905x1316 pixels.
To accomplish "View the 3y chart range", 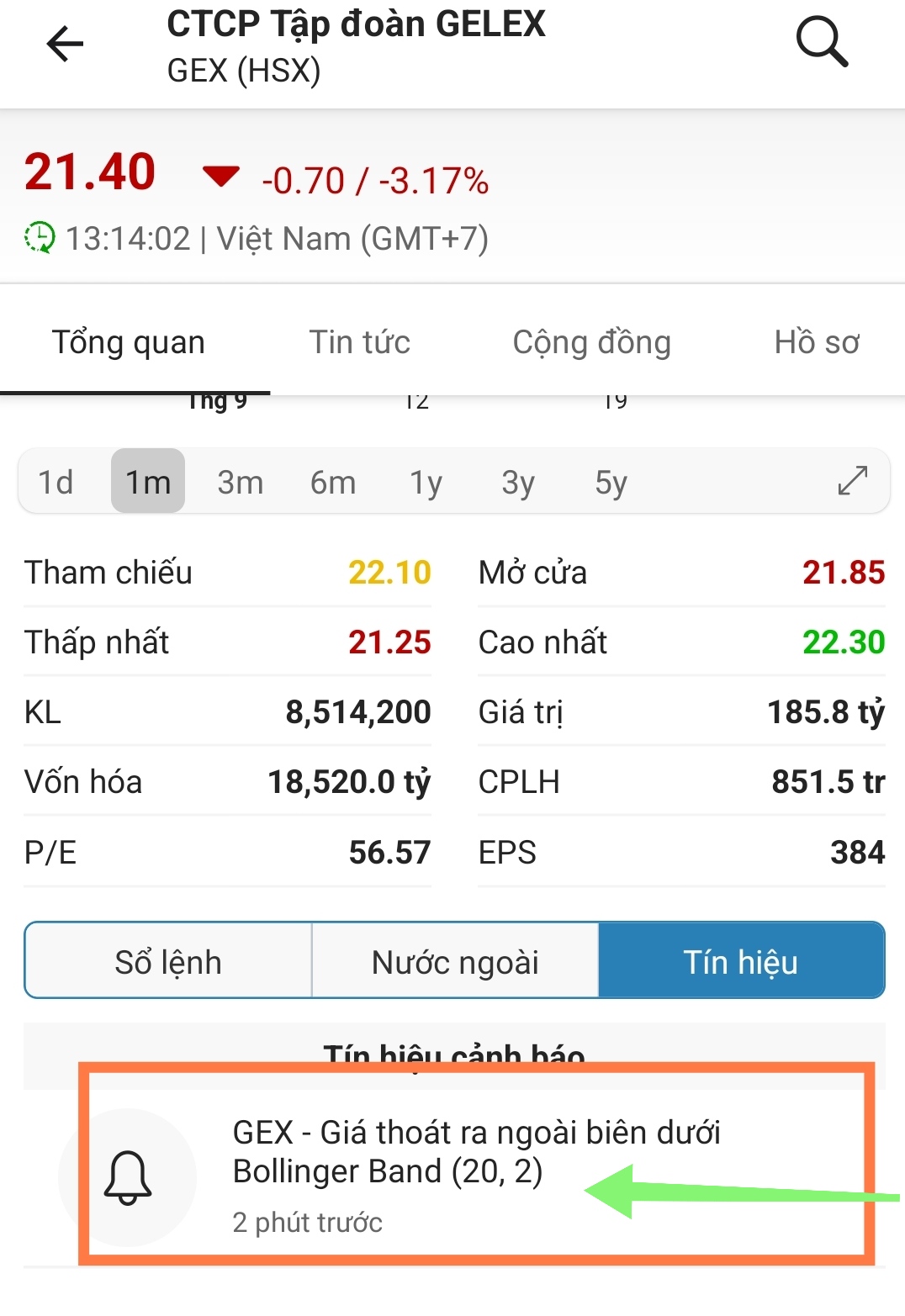I will [x=518, y=483].
